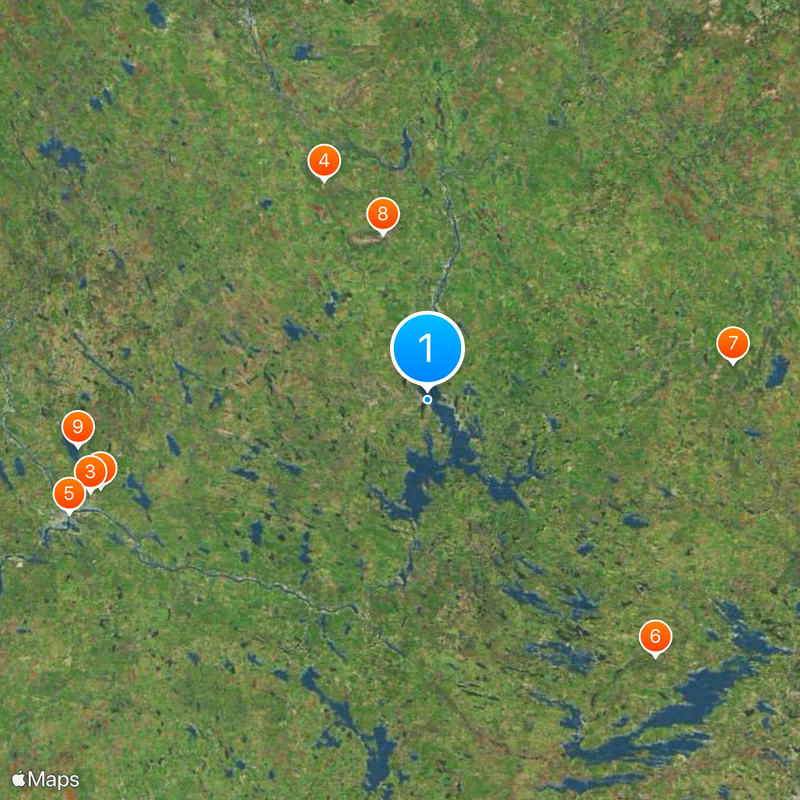The image size is (800, 800).
Task: Select orange pin number 7
Action: click(x=733, y=344)
